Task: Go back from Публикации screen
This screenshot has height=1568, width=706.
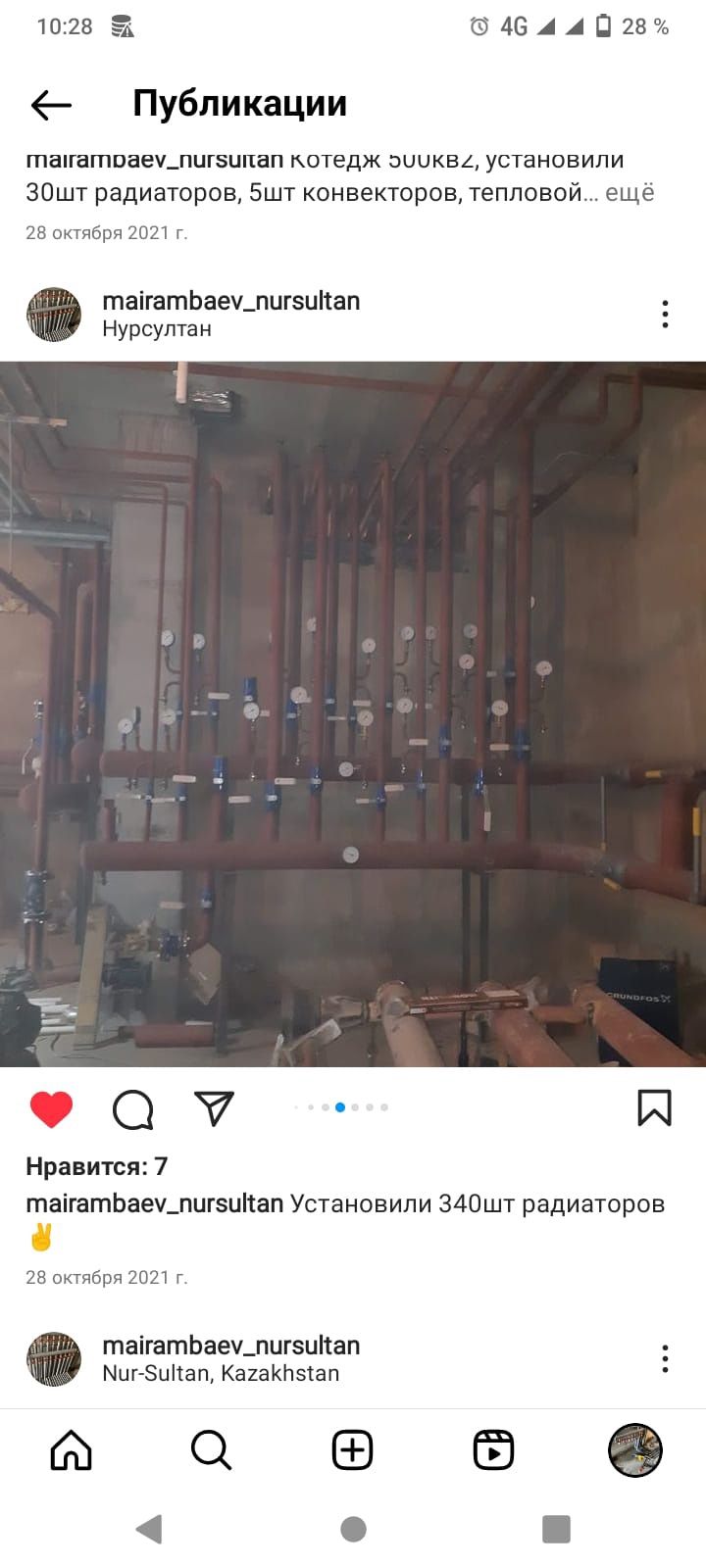Action: click(51, 105)
